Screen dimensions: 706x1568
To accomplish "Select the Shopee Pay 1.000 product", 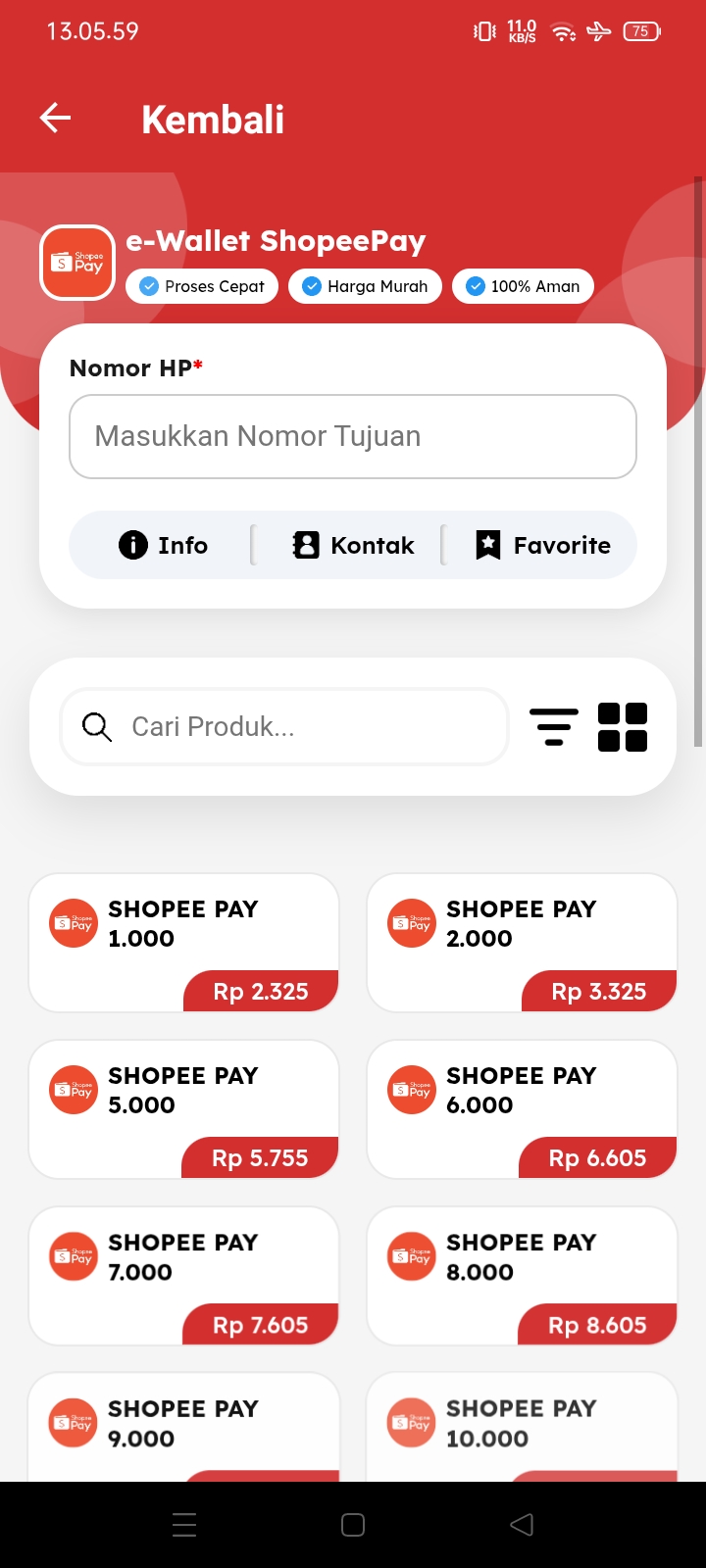I will pos(183,941).
